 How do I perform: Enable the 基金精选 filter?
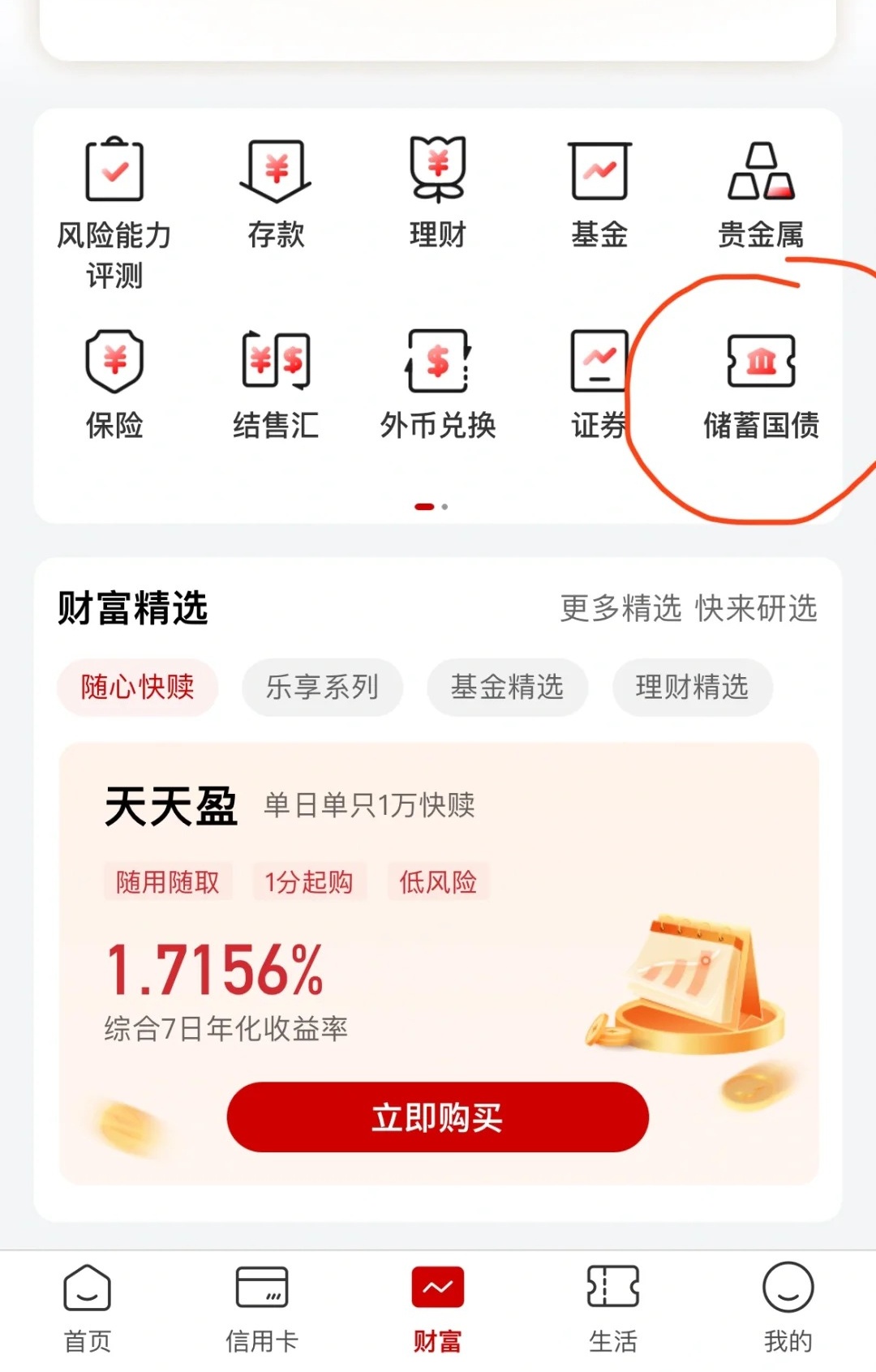point(506,687)
